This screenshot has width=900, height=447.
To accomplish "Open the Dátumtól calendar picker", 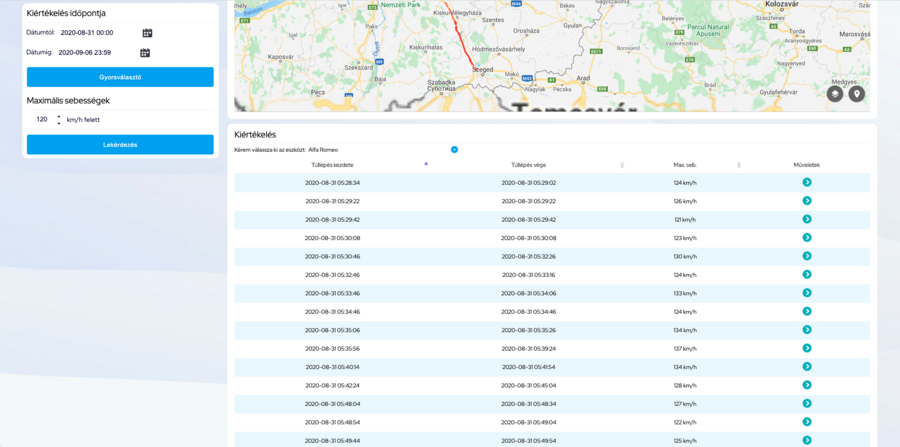I will 148,33.
